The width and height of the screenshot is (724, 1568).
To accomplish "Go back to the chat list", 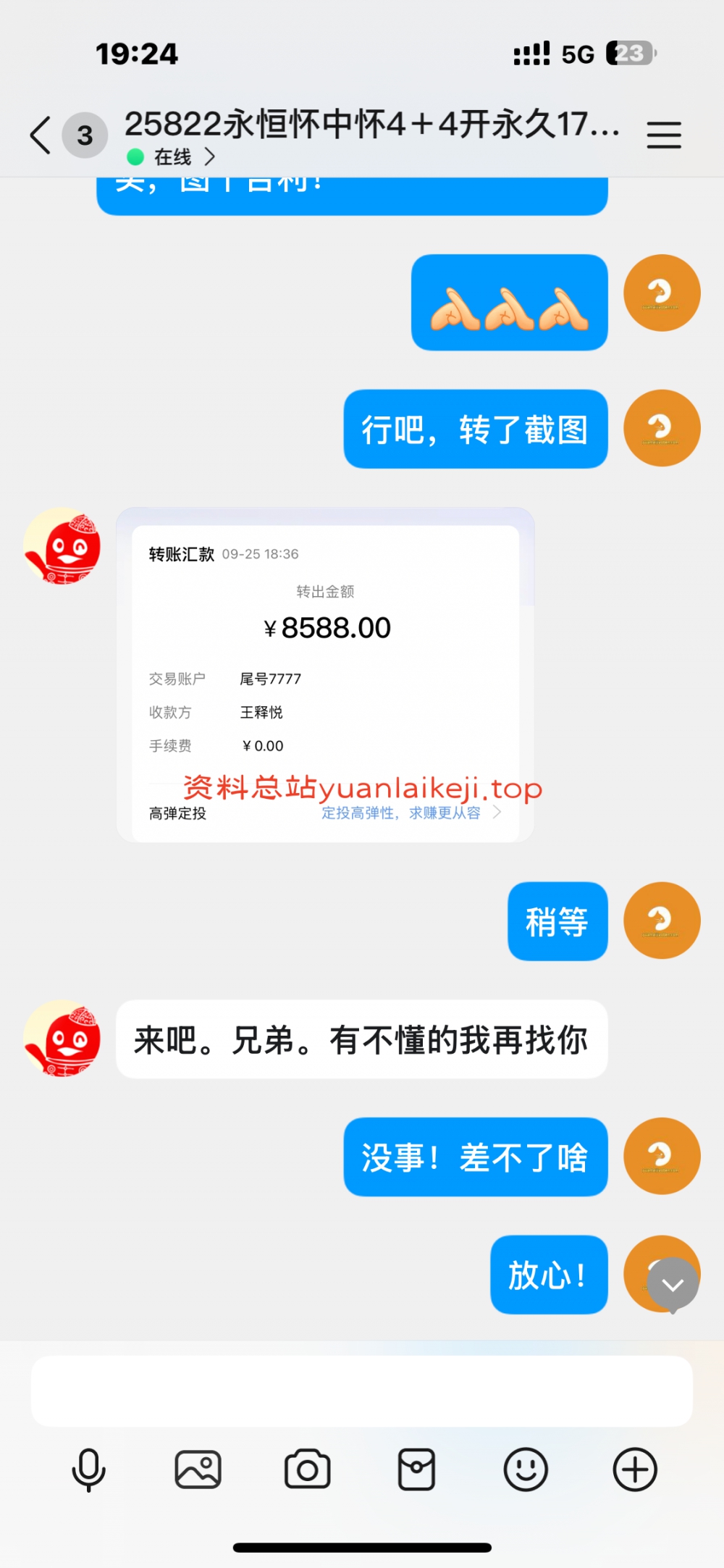I will (41, 135).
